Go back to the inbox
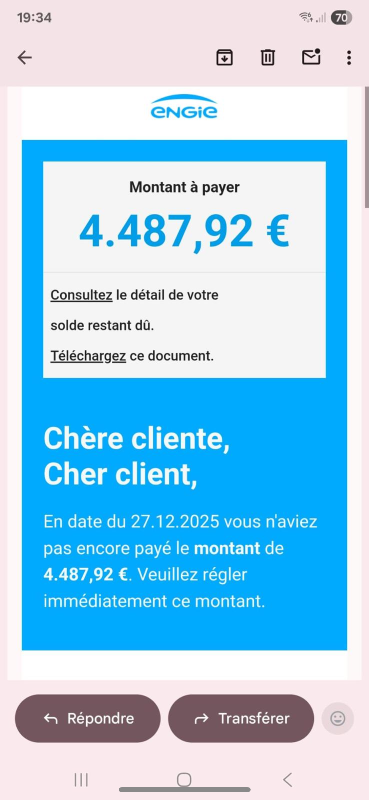This screenshot has width=369, height=800. (24, 58)
